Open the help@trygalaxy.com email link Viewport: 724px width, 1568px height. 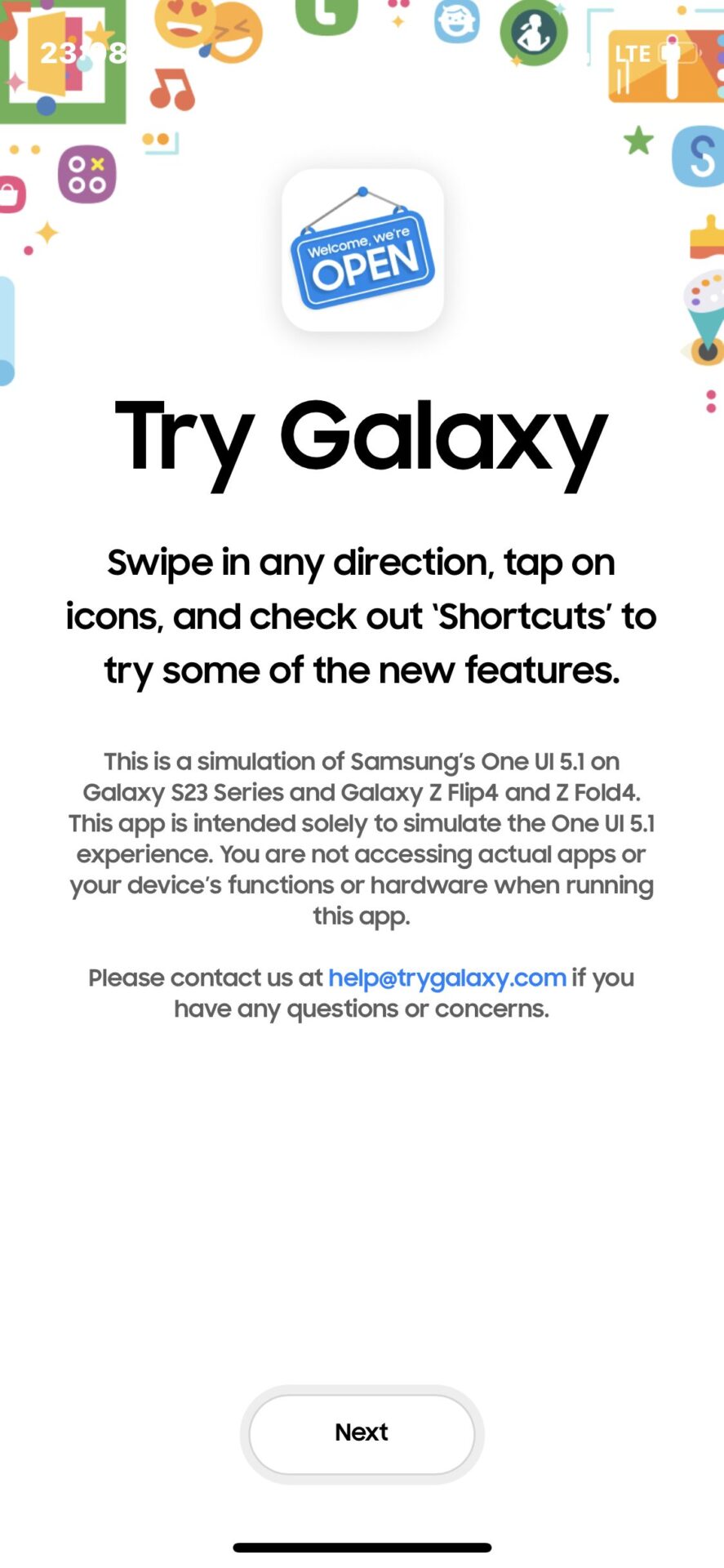446,978
